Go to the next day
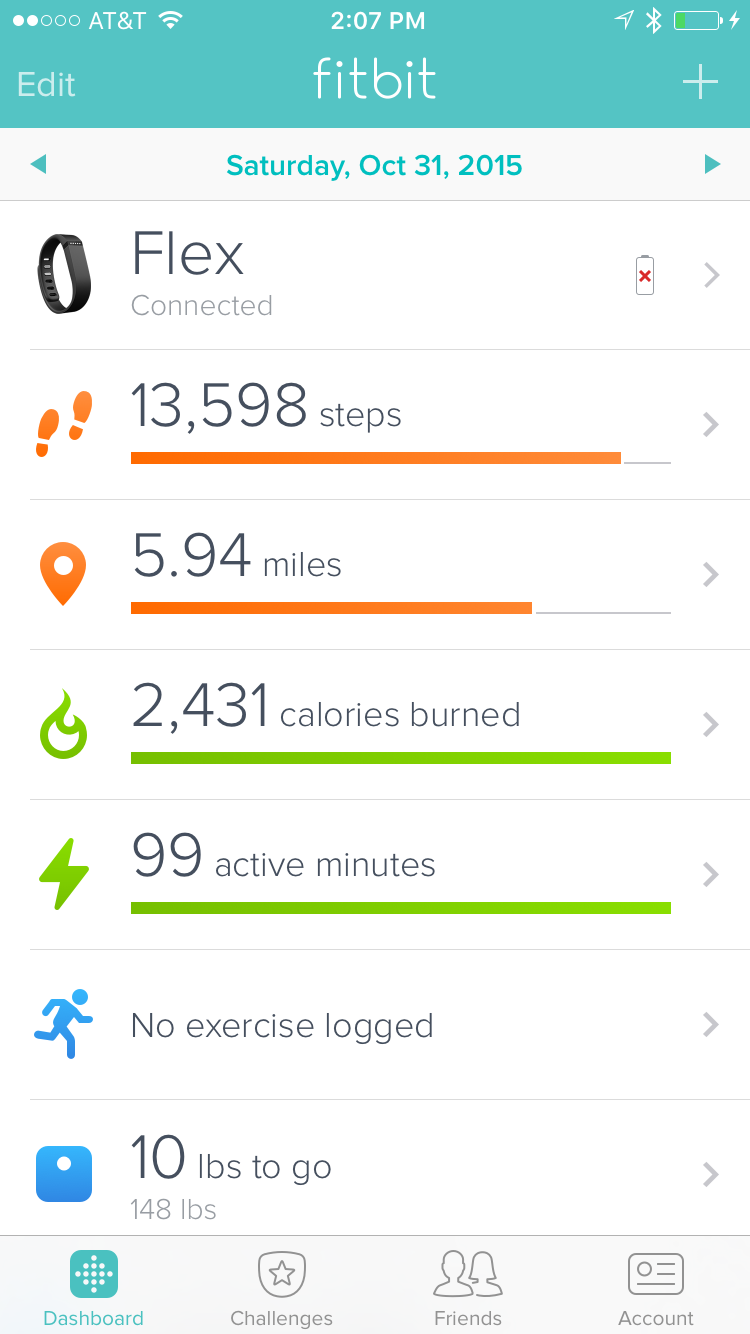 [712, 164]
